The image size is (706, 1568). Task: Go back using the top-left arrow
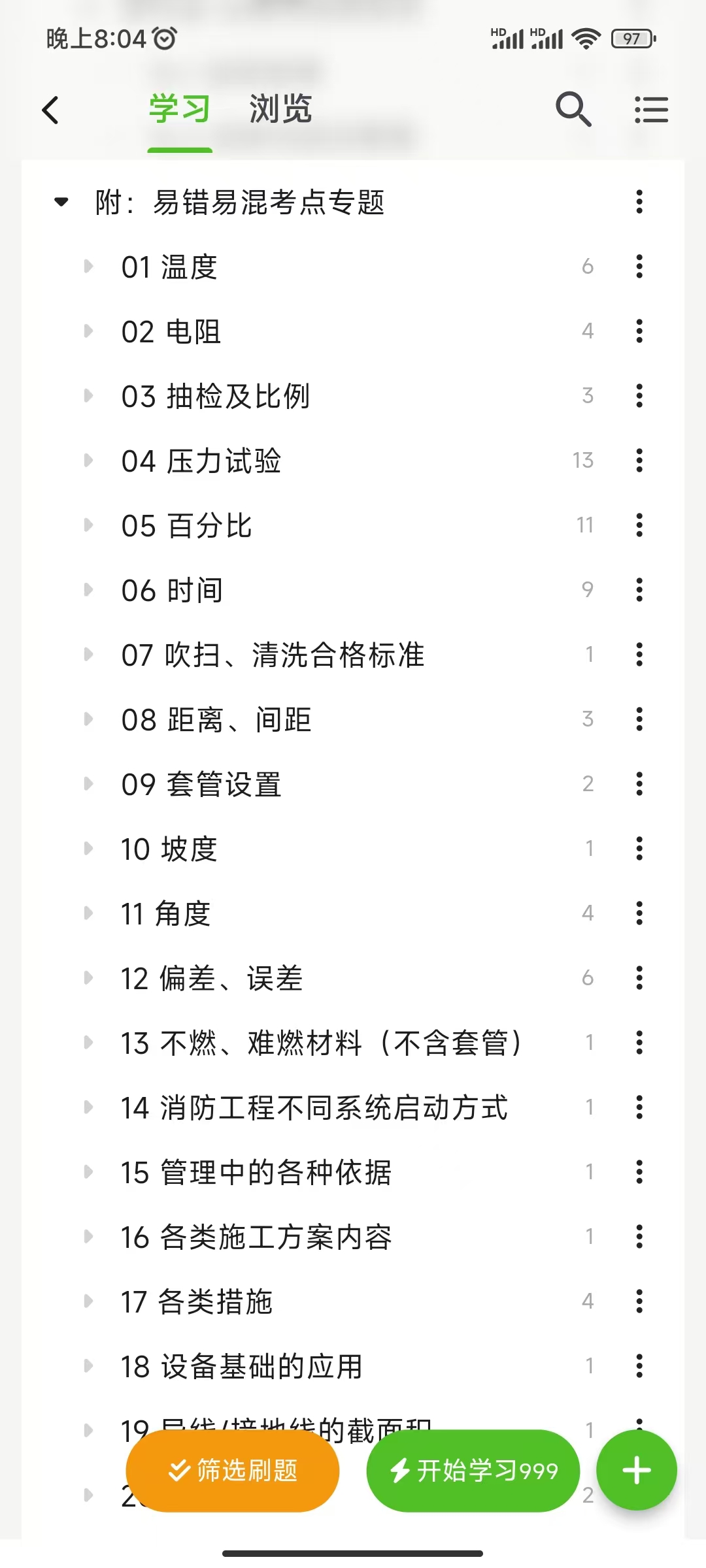pos(50,110)
